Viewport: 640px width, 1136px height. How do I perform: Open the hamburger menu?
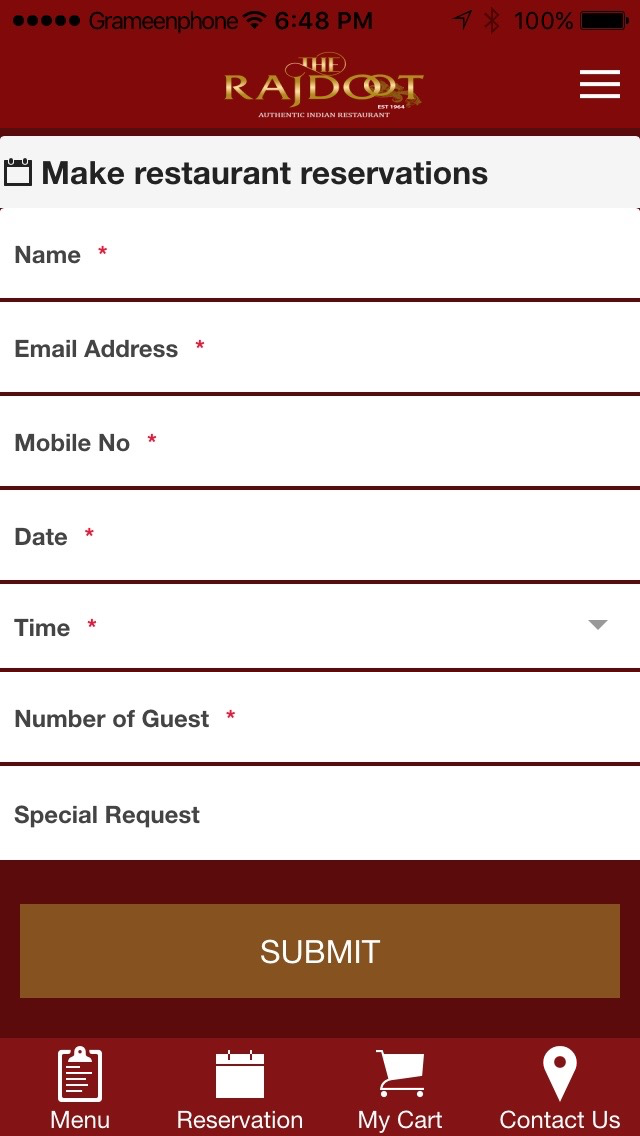click(599, 85)
